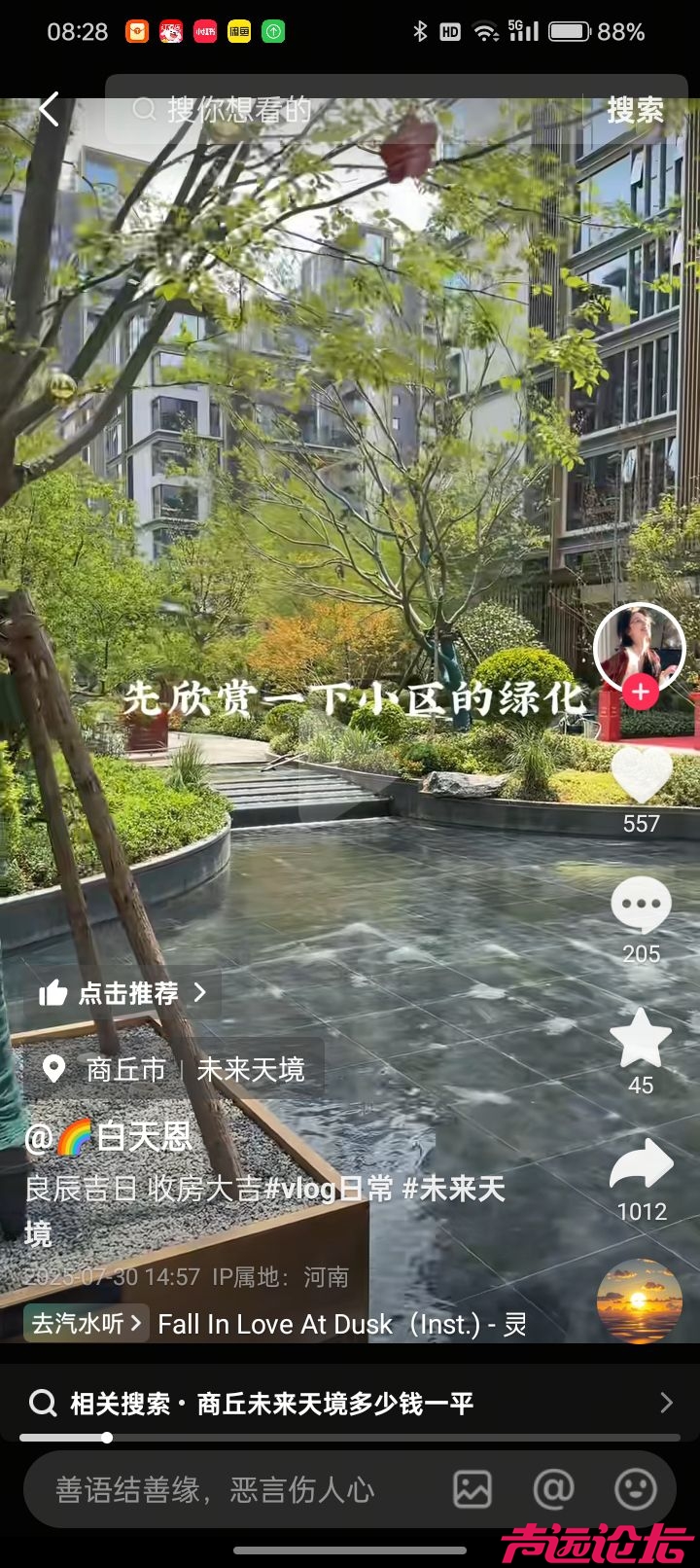Open the comments section
This screenshot has width=700, height=1568.
tap(641, 906)
